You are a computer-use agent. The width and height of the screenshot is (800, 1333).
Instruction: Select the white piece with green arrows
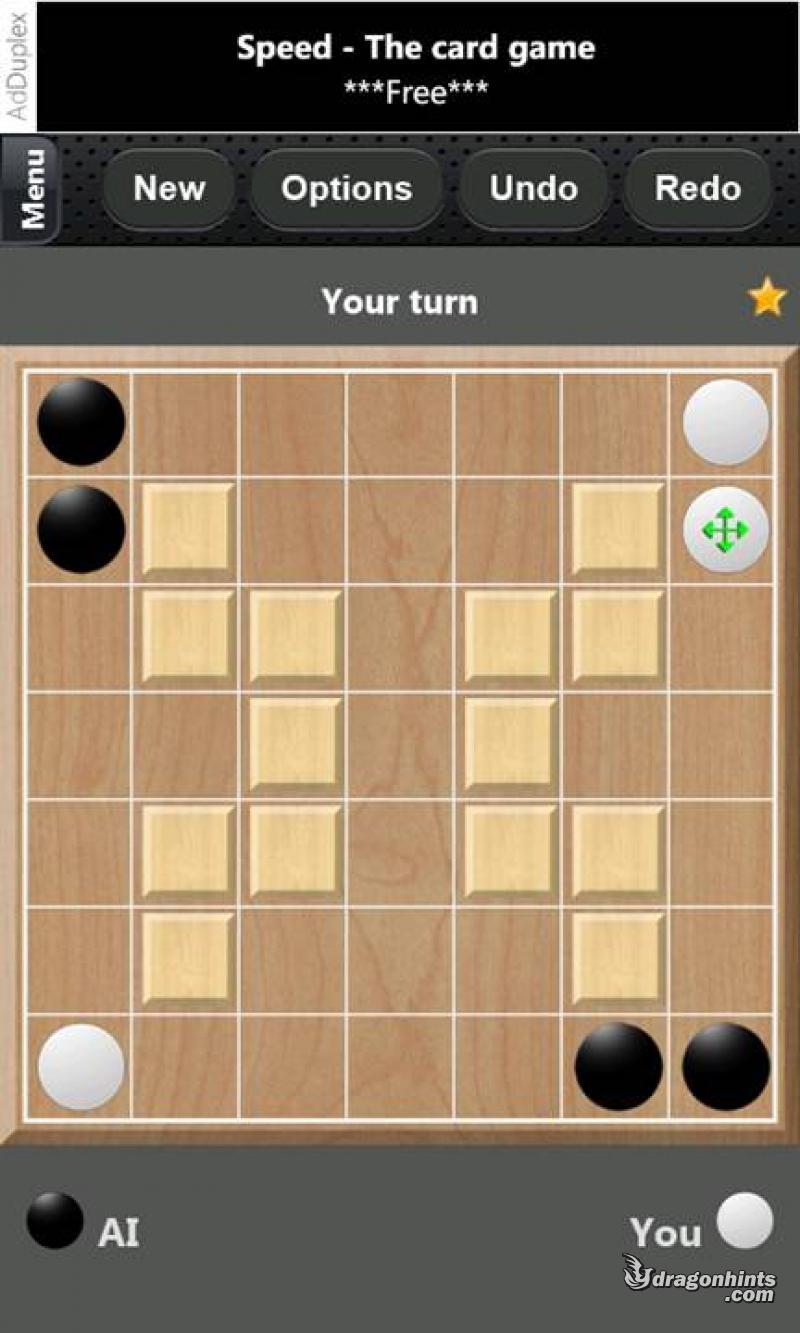click(726, 530)
